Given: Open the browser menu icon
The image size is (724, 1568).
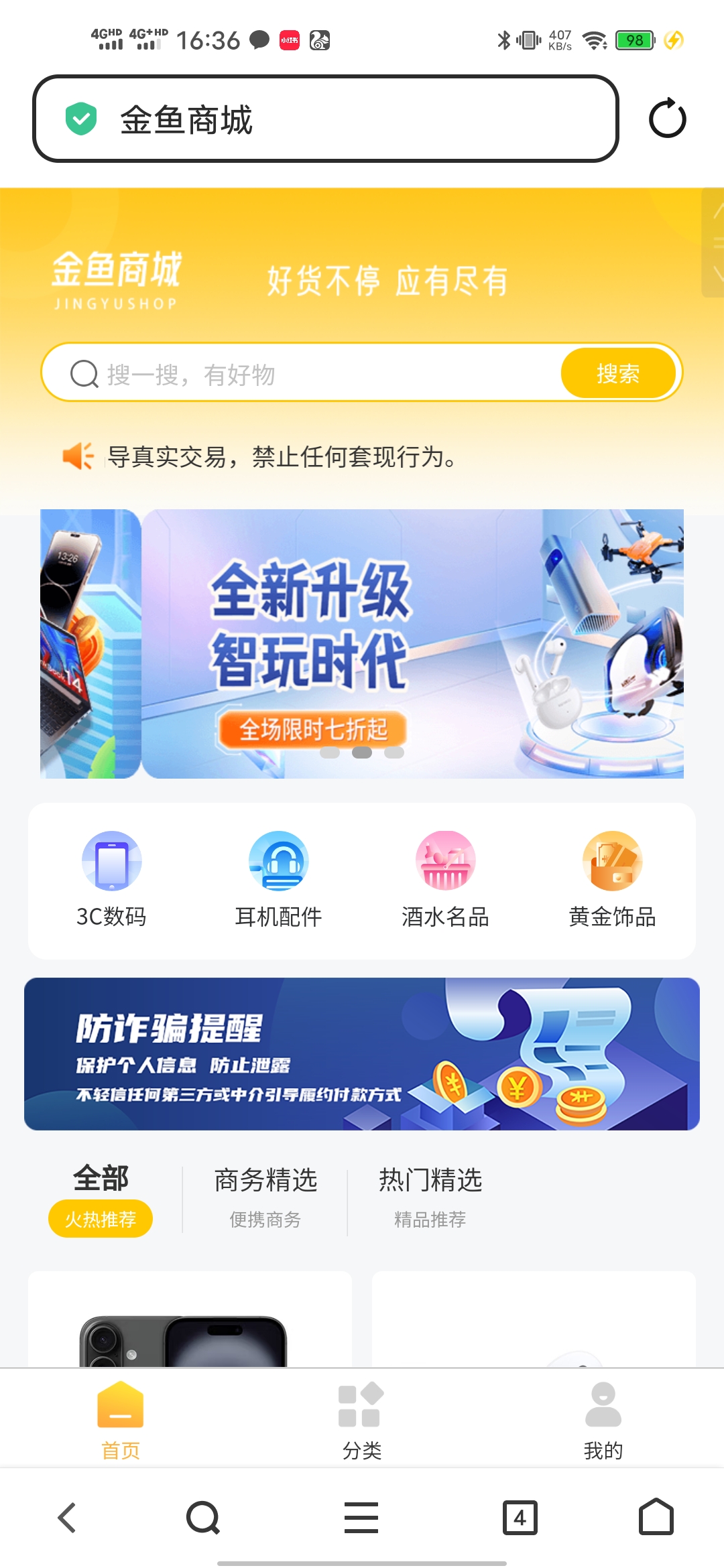Looking at the screenshot, I should (x=361, y=1518).
